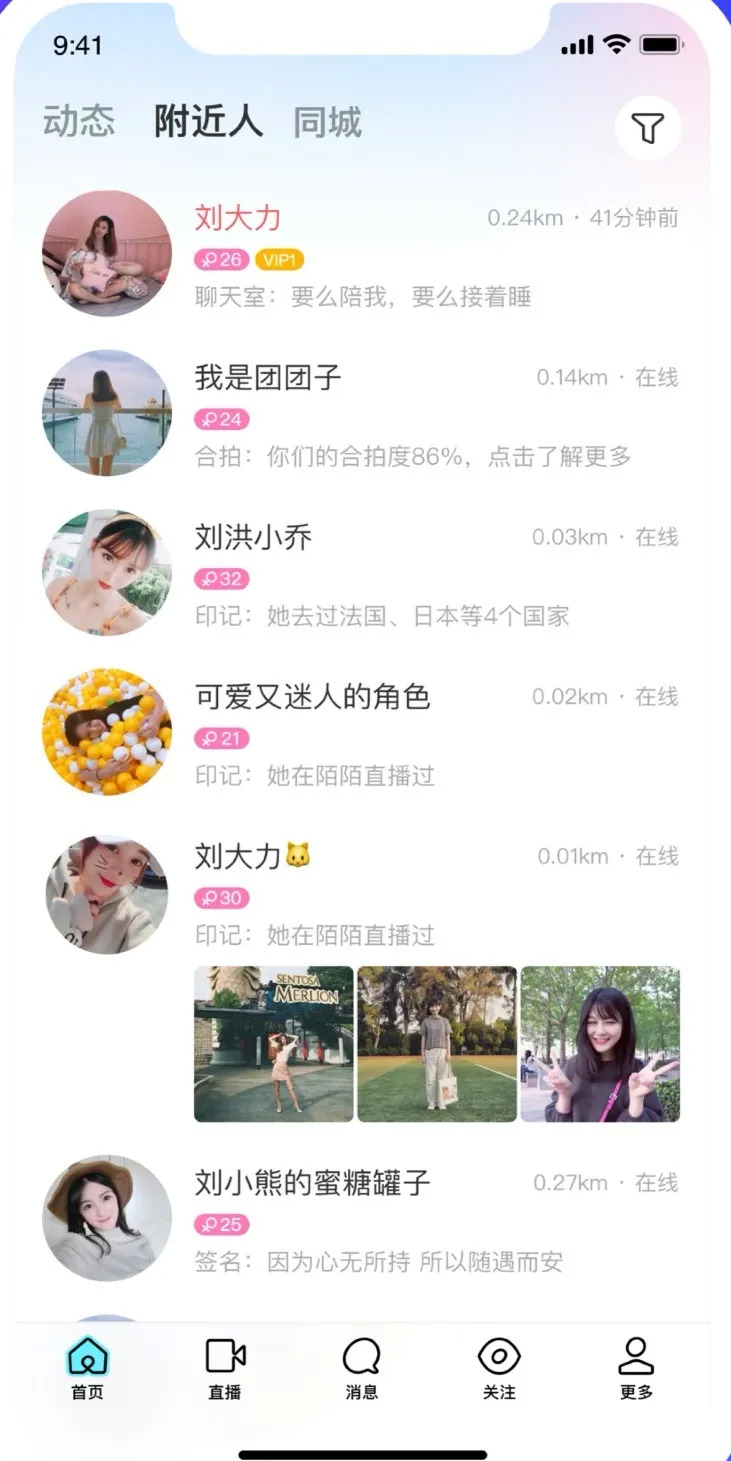View the photo on the grass field

coord(437,1044)
